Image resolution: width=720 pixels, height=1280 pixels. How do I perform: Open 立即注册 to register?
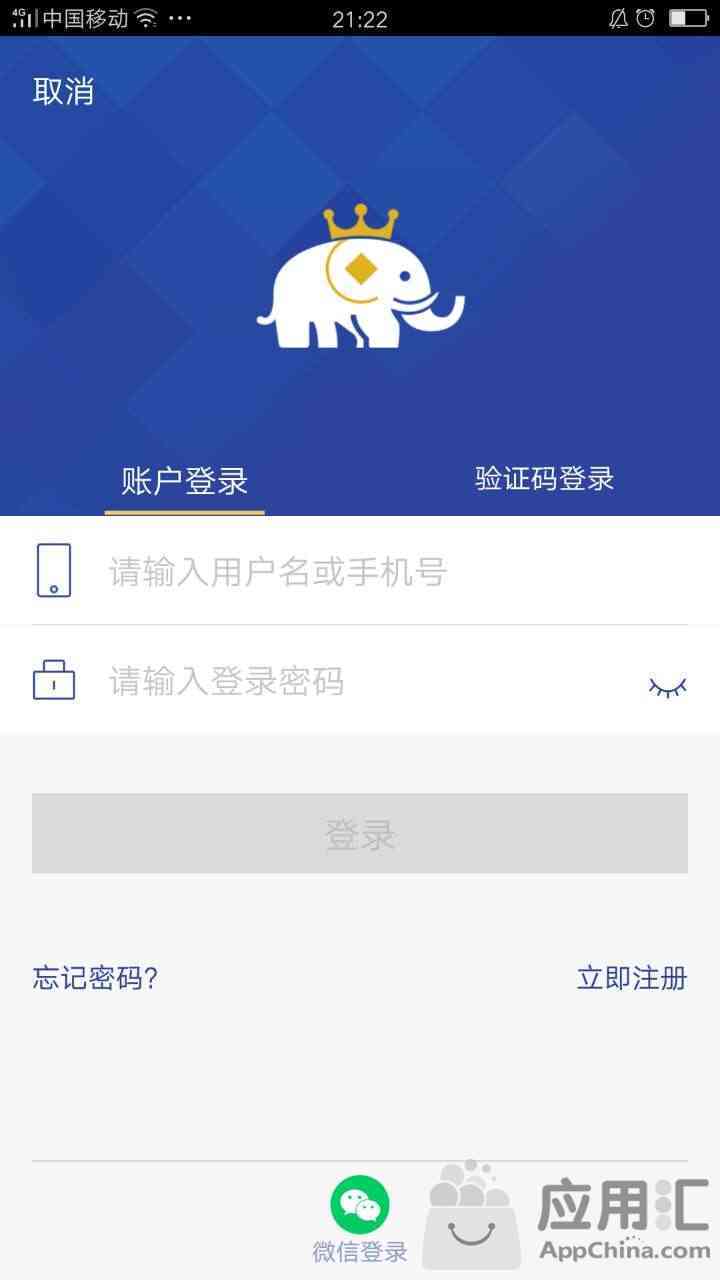632,977
